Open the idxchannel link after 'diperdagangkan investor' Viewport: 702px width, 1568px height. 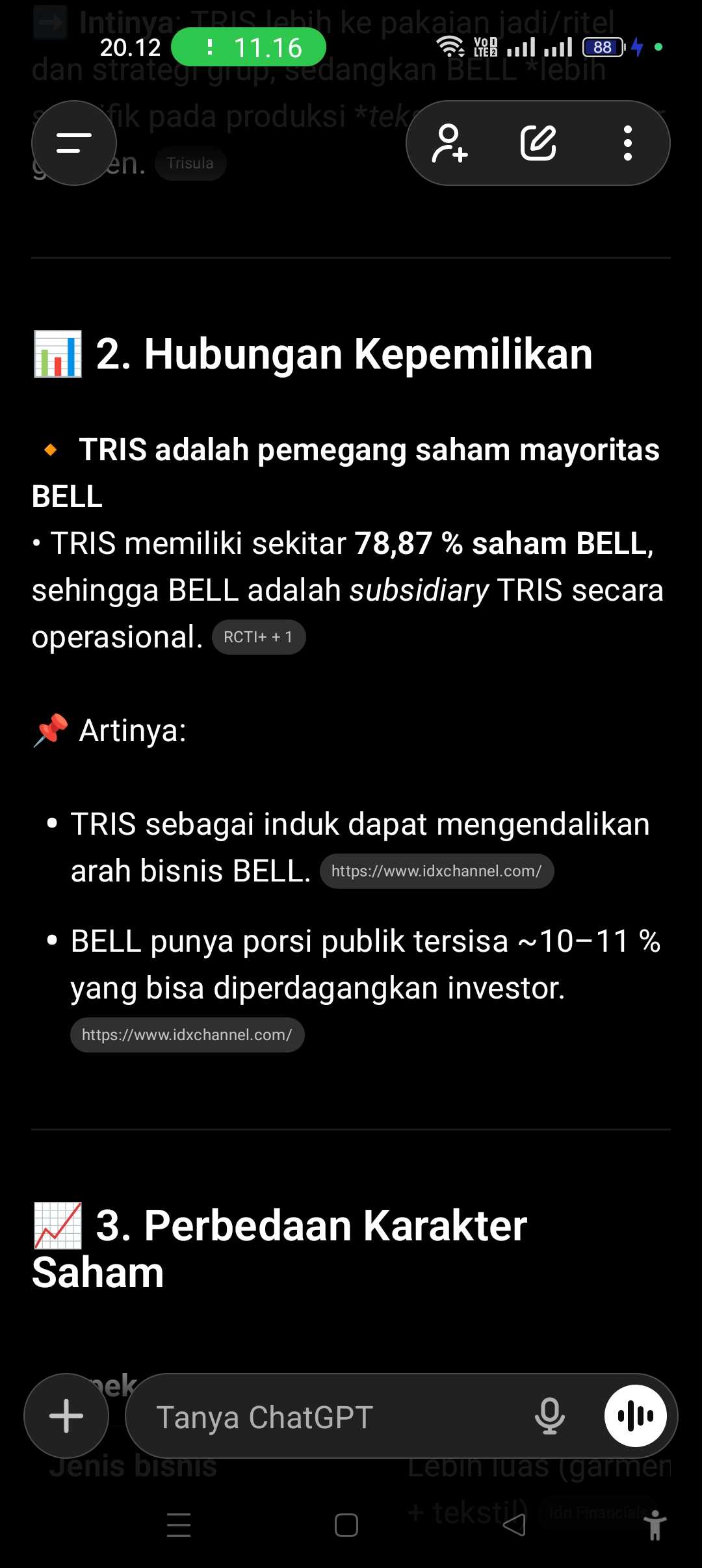pos(187,1035)
